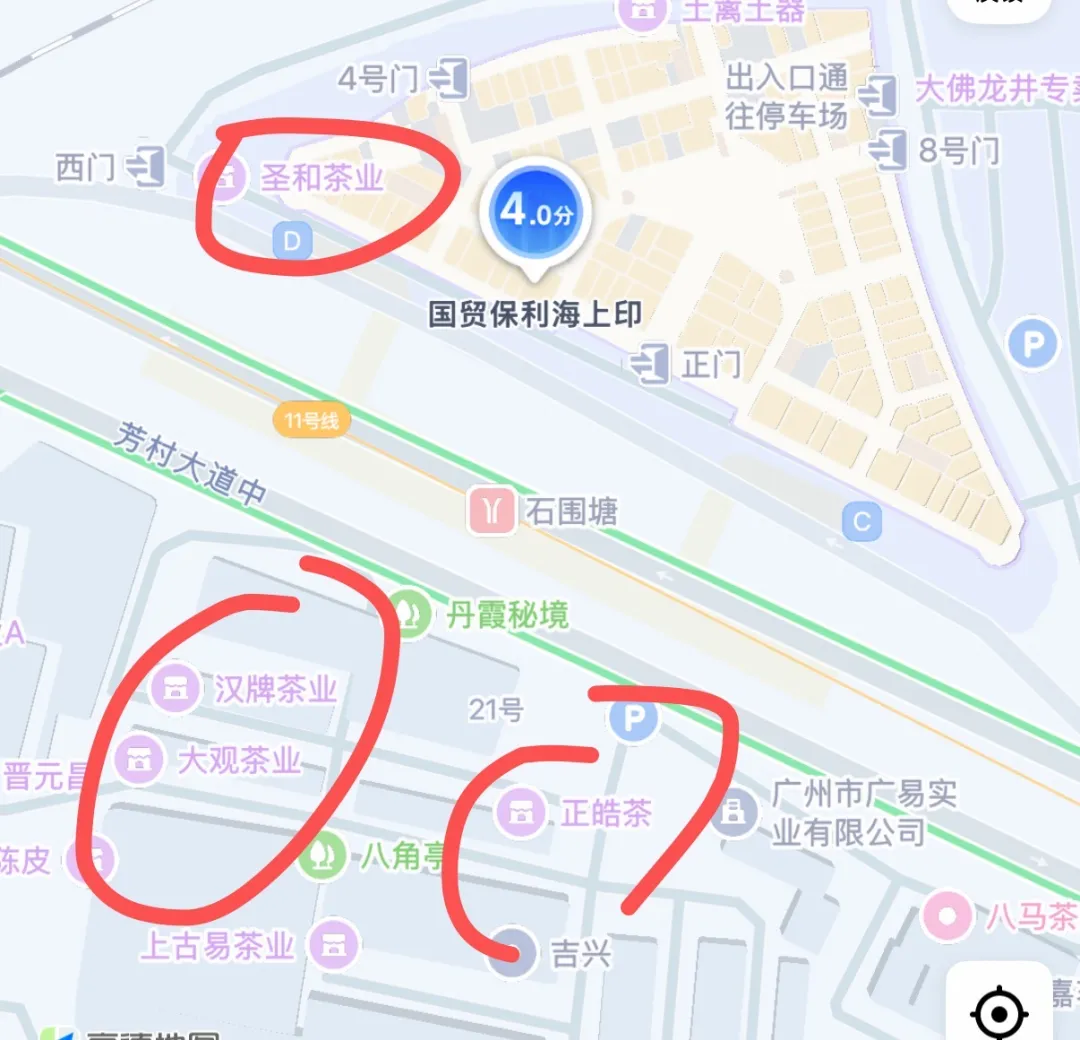1080x1040 pixels.
Task: Open the 八马茶 shop marker
Action: click(x=945, y=916)
